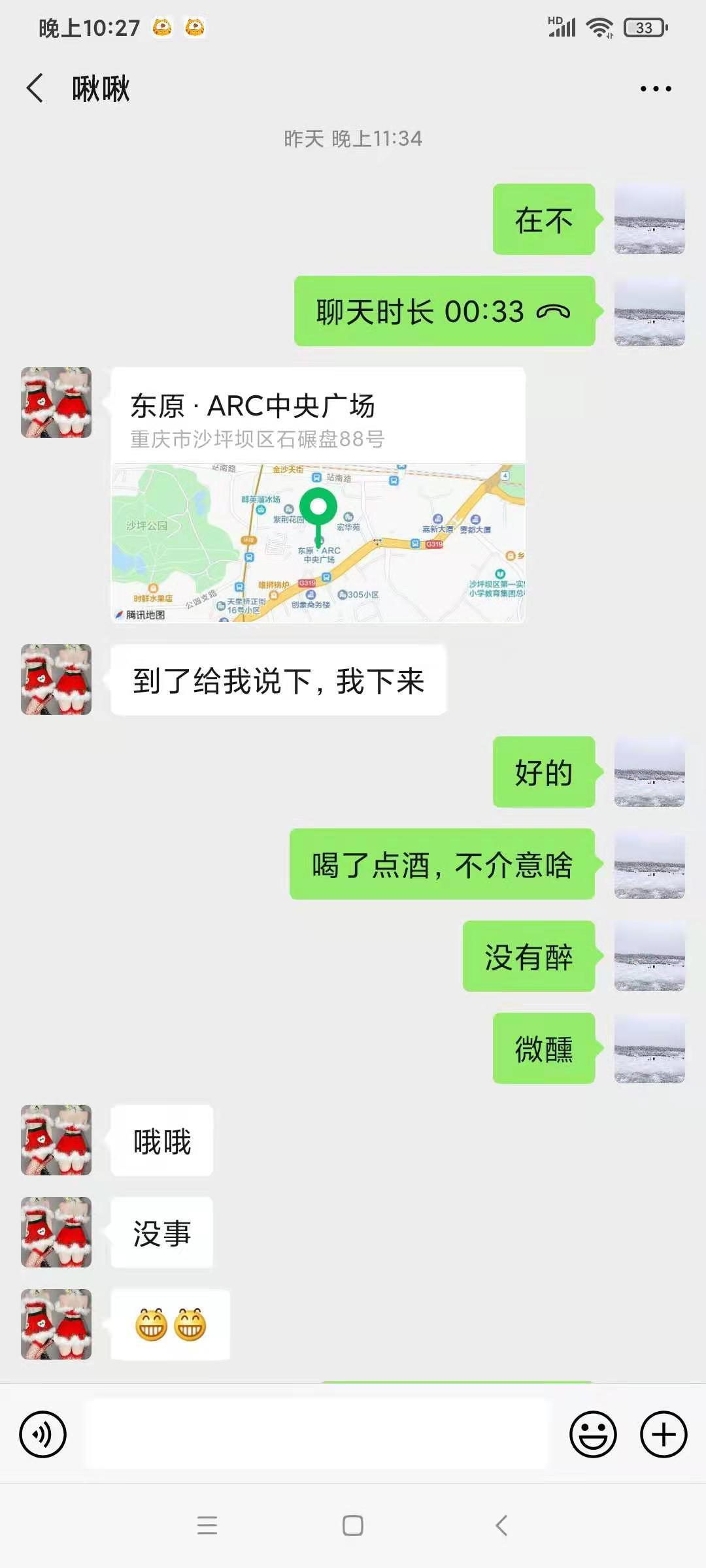Switch to voice message input

tap(43, 1435)
